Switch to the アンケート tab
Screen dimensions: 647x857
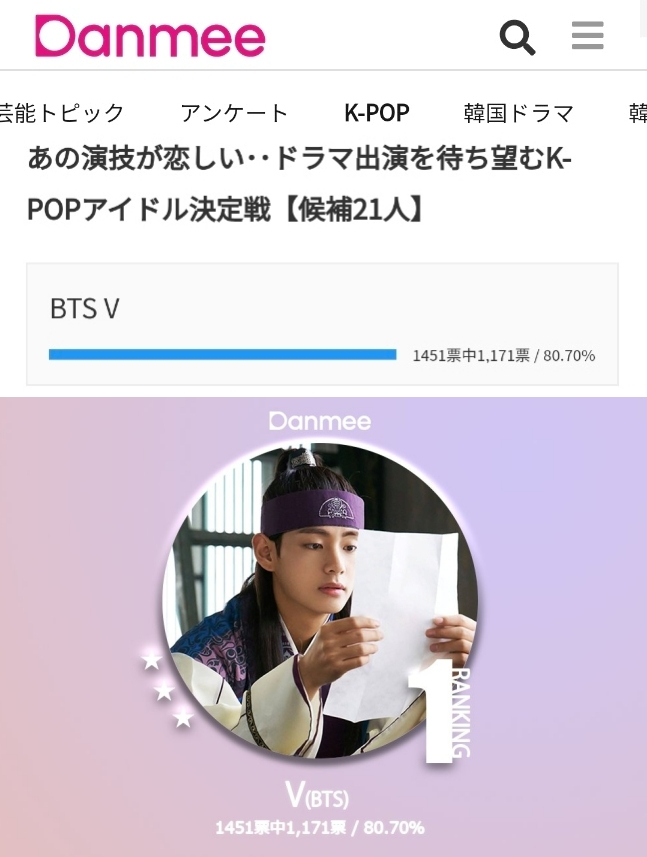click(234, 113)
